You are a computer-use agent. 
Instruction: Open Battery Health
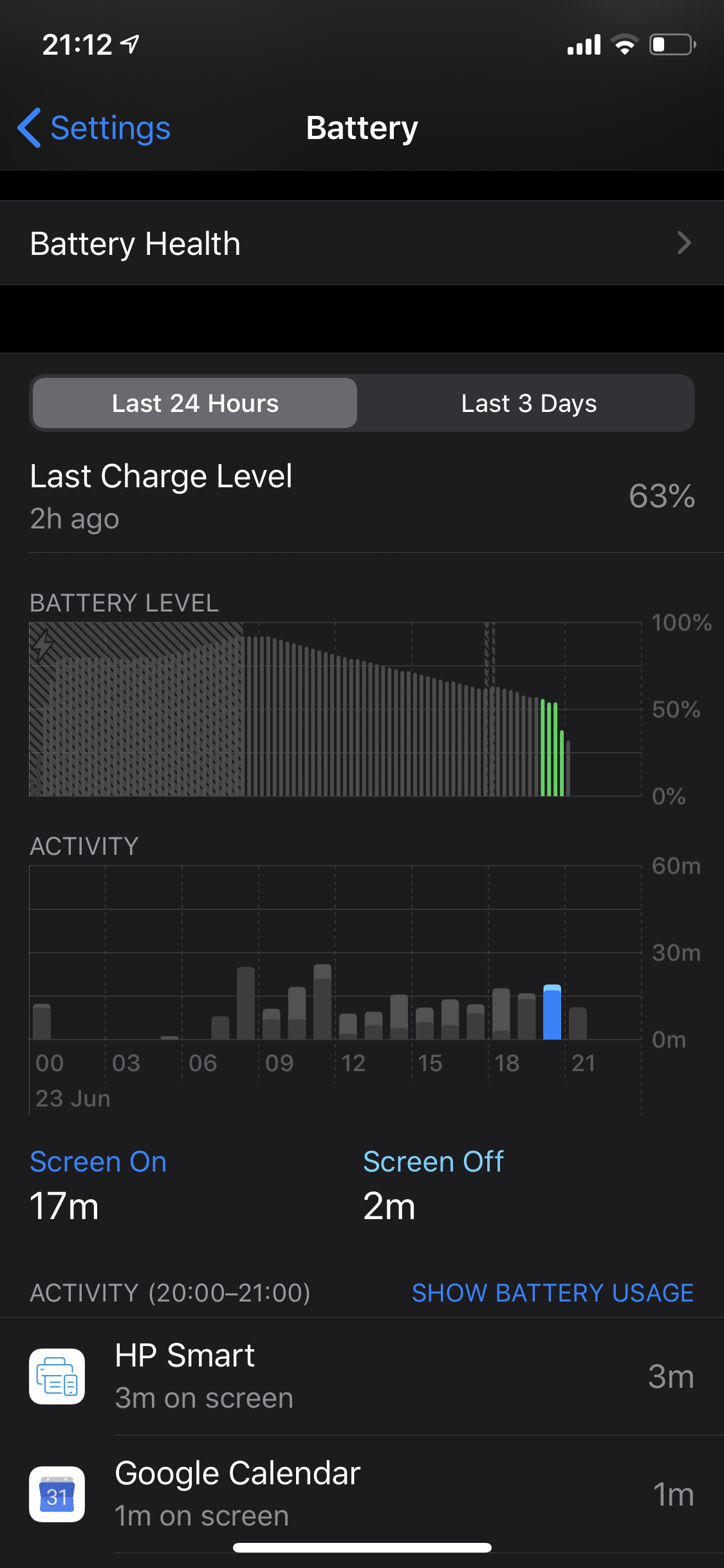(x=362, y=243)
